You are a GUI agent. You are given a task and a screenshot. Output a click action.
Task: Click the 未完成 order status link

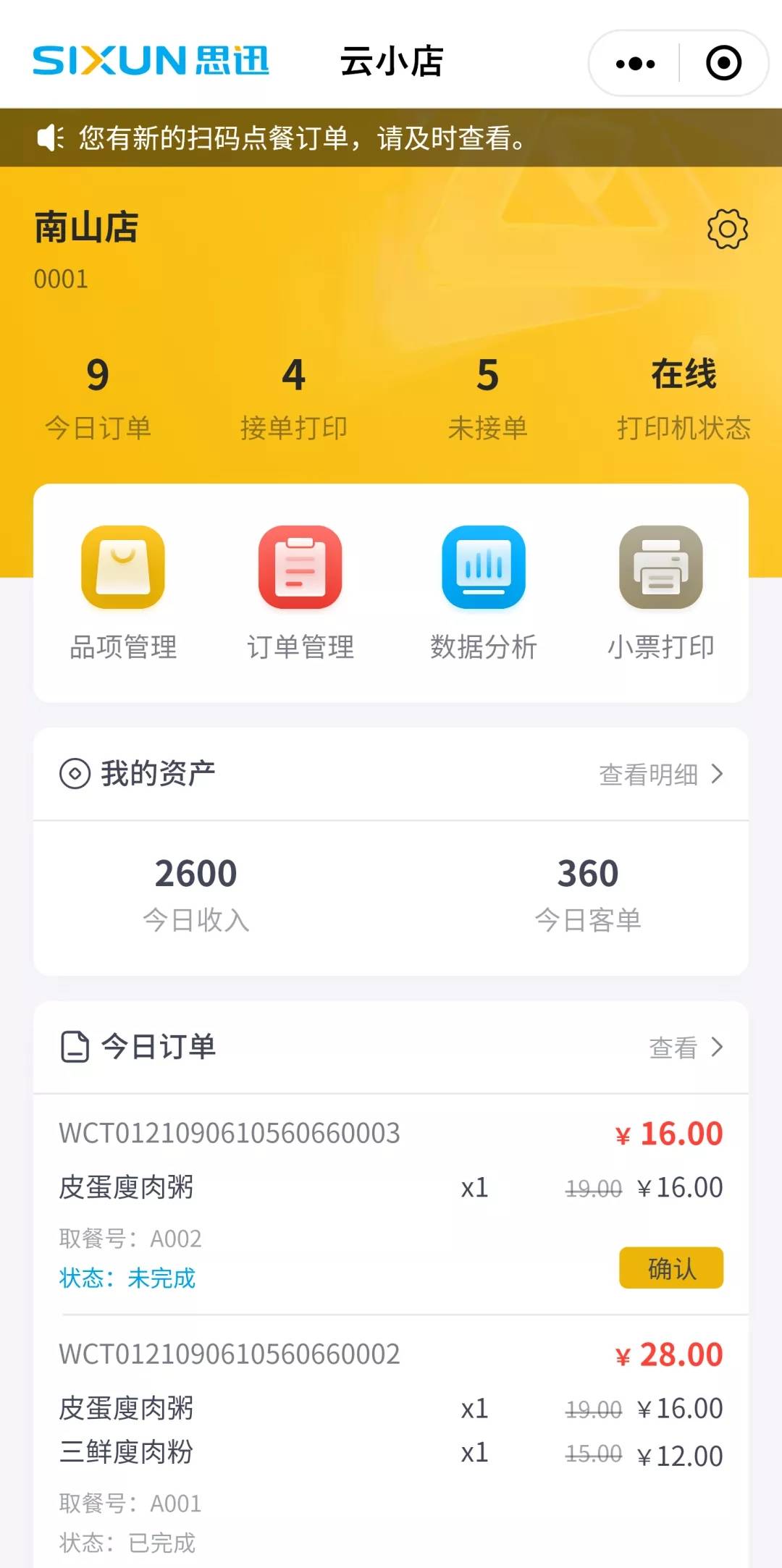click(x=161, y=1278)
